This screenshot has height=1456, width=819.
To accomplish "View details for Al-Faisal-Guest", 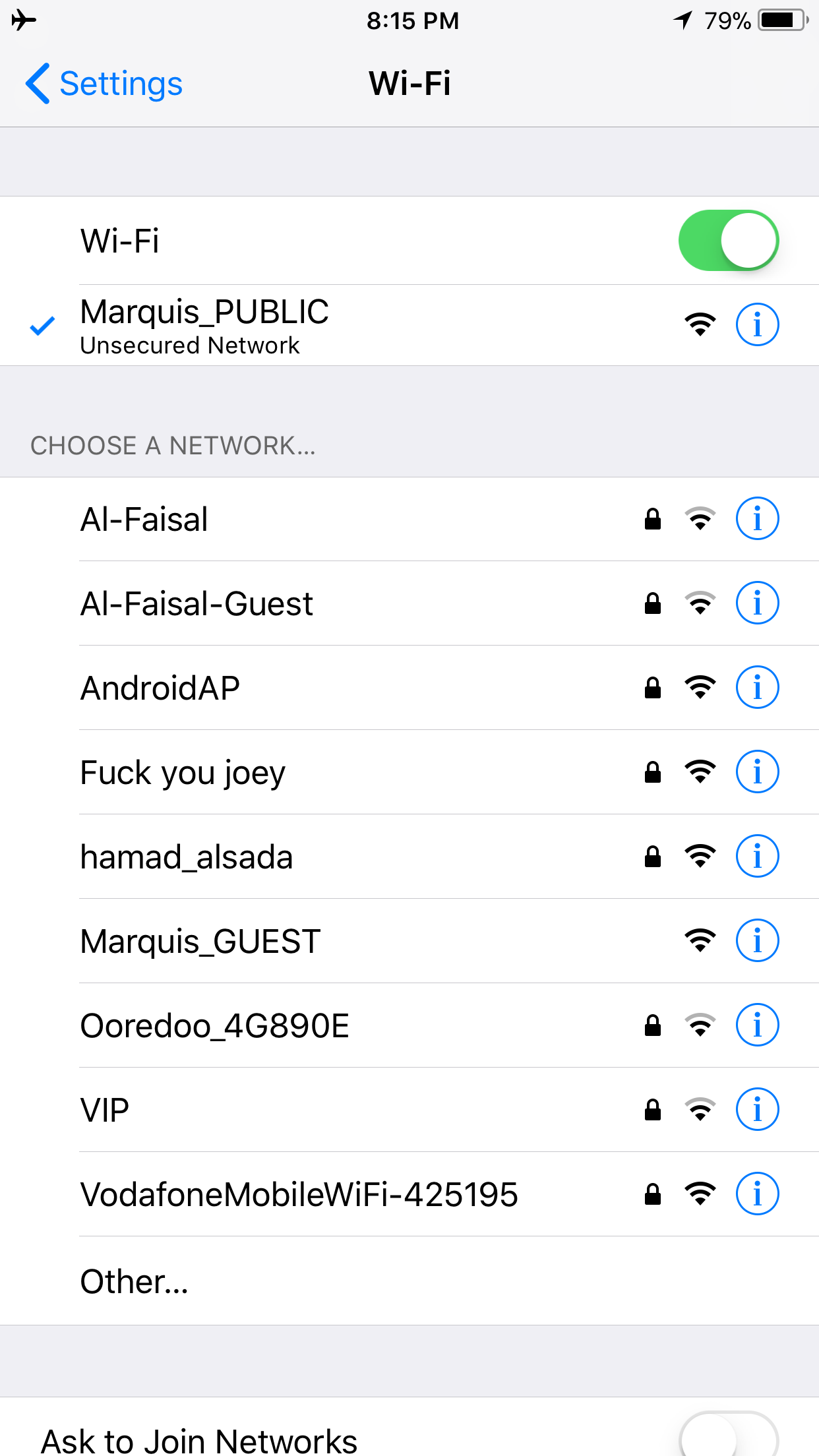I will (x=757, y=603).
